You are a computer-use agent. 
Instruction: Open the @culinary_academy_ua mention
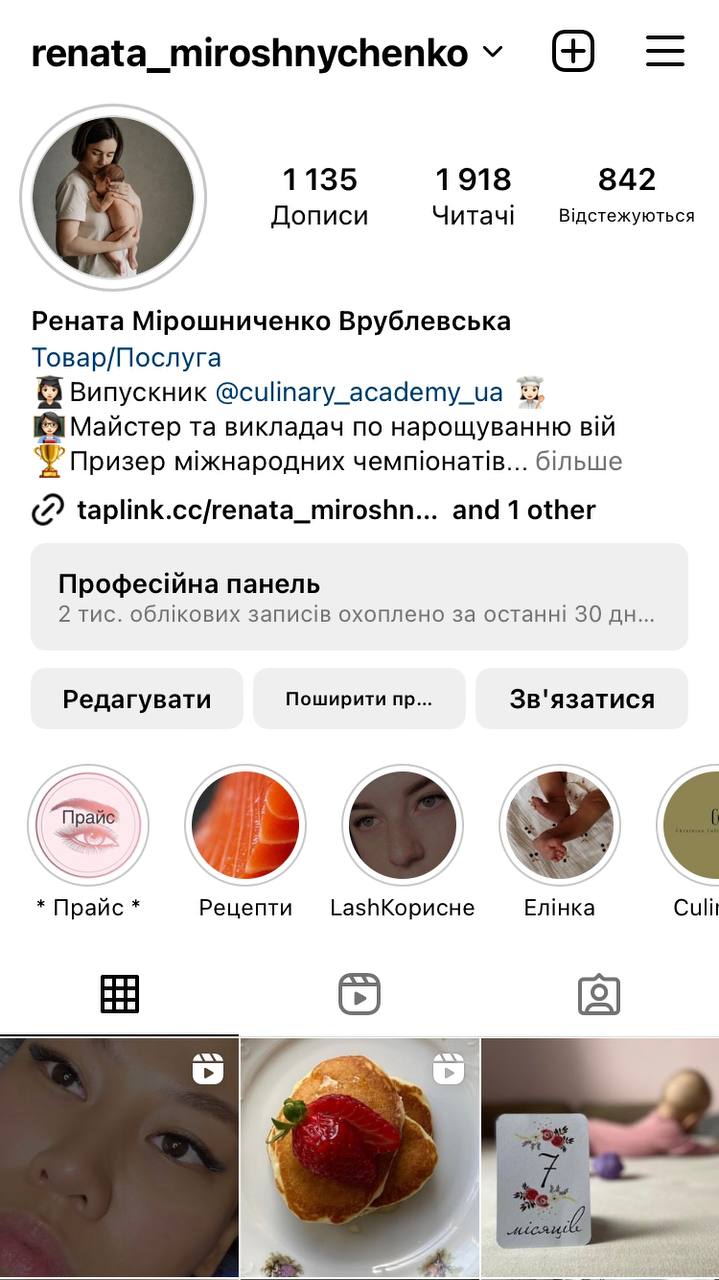pyautogui.click(x=359, y=392)
